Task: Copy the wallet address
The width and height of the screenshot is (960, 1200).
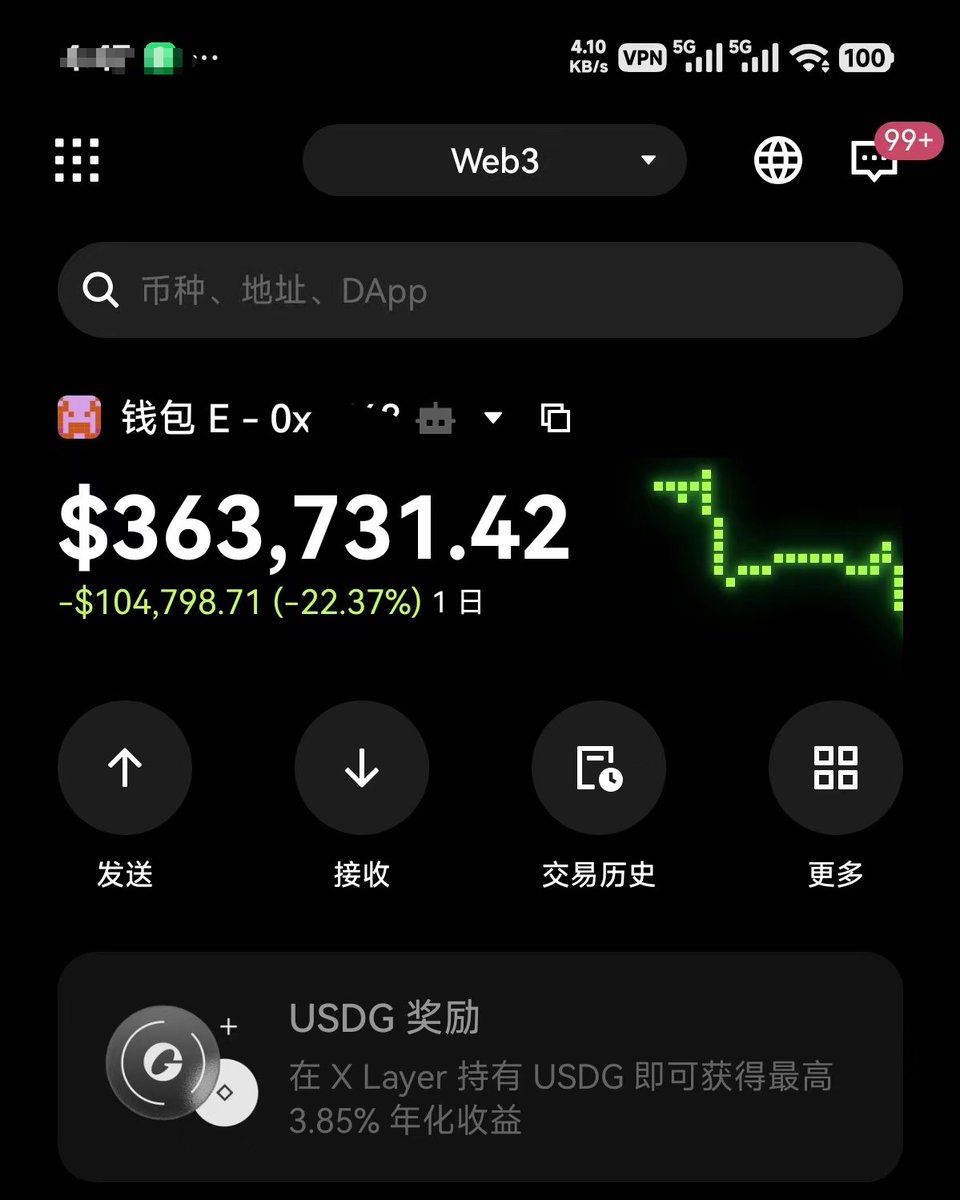Action: click(x=555, y=418)
